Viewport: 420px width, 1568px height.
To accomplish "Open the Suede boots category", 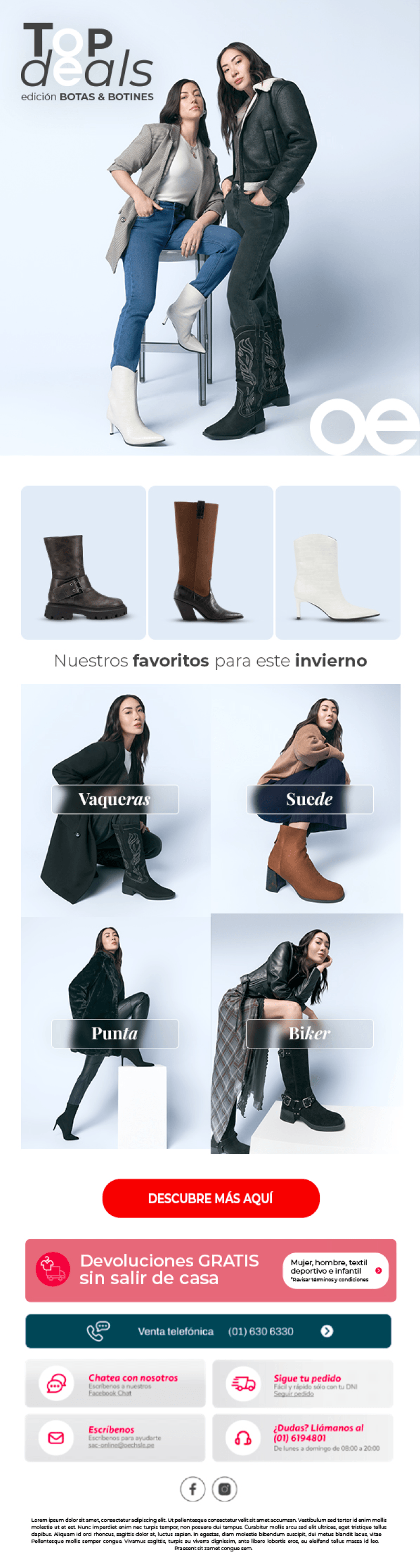I will point(309,799).
